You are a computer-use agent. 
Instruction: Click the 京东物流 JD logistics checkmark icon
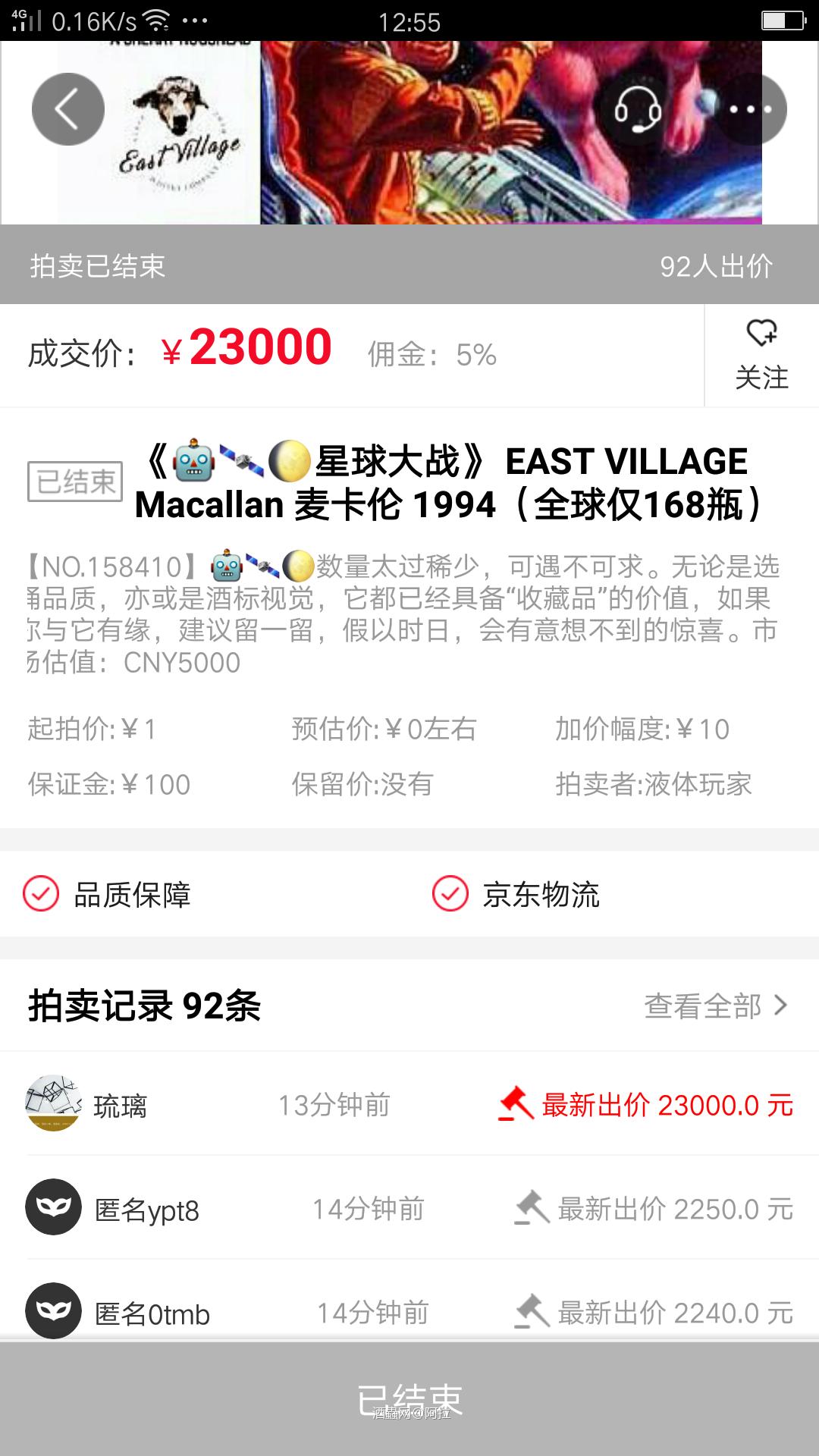coord(450,895)
